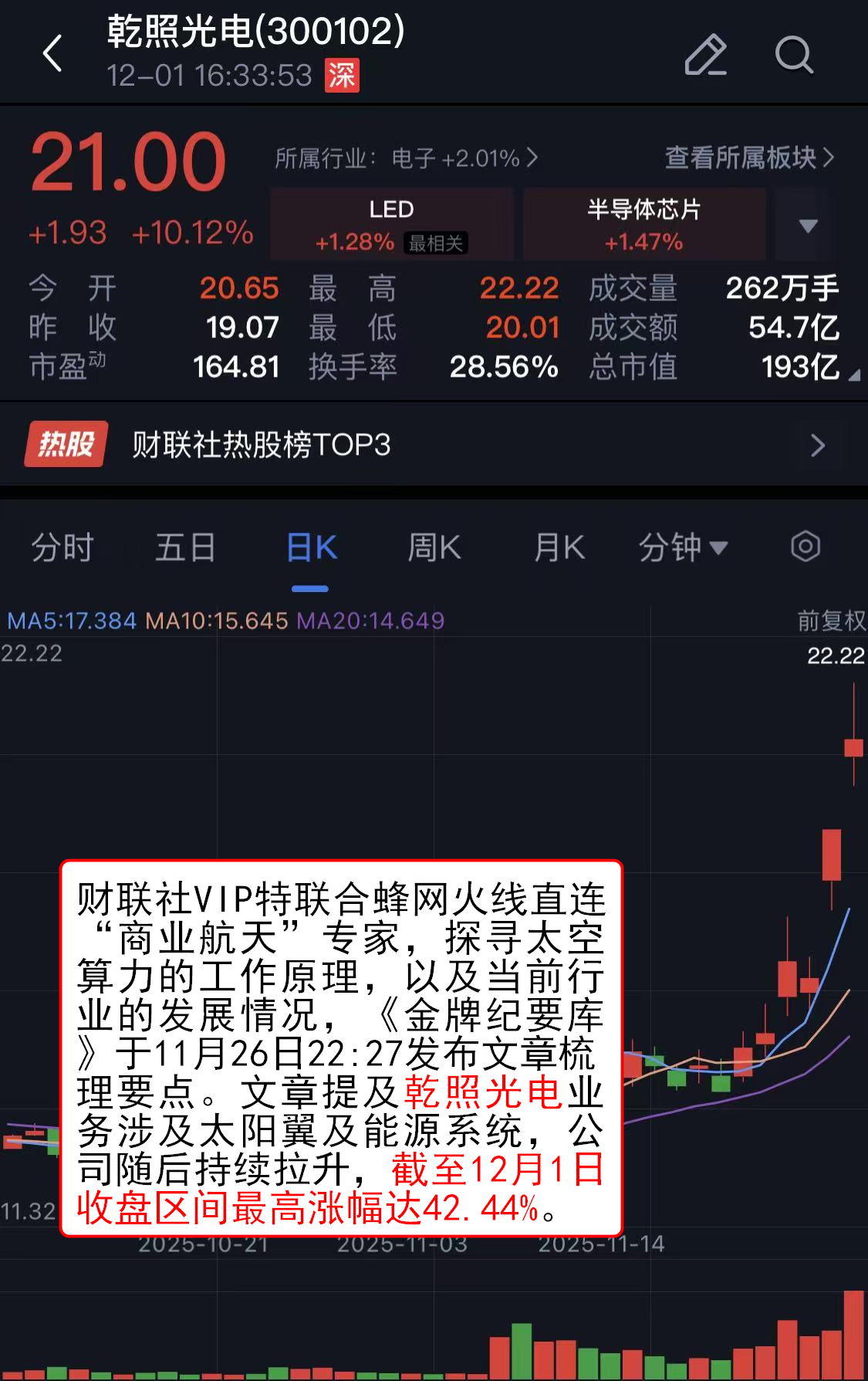Switch to the 分时 chart tab
The width and height of the screenshot is (868, 1381).
tap(62, 547)
